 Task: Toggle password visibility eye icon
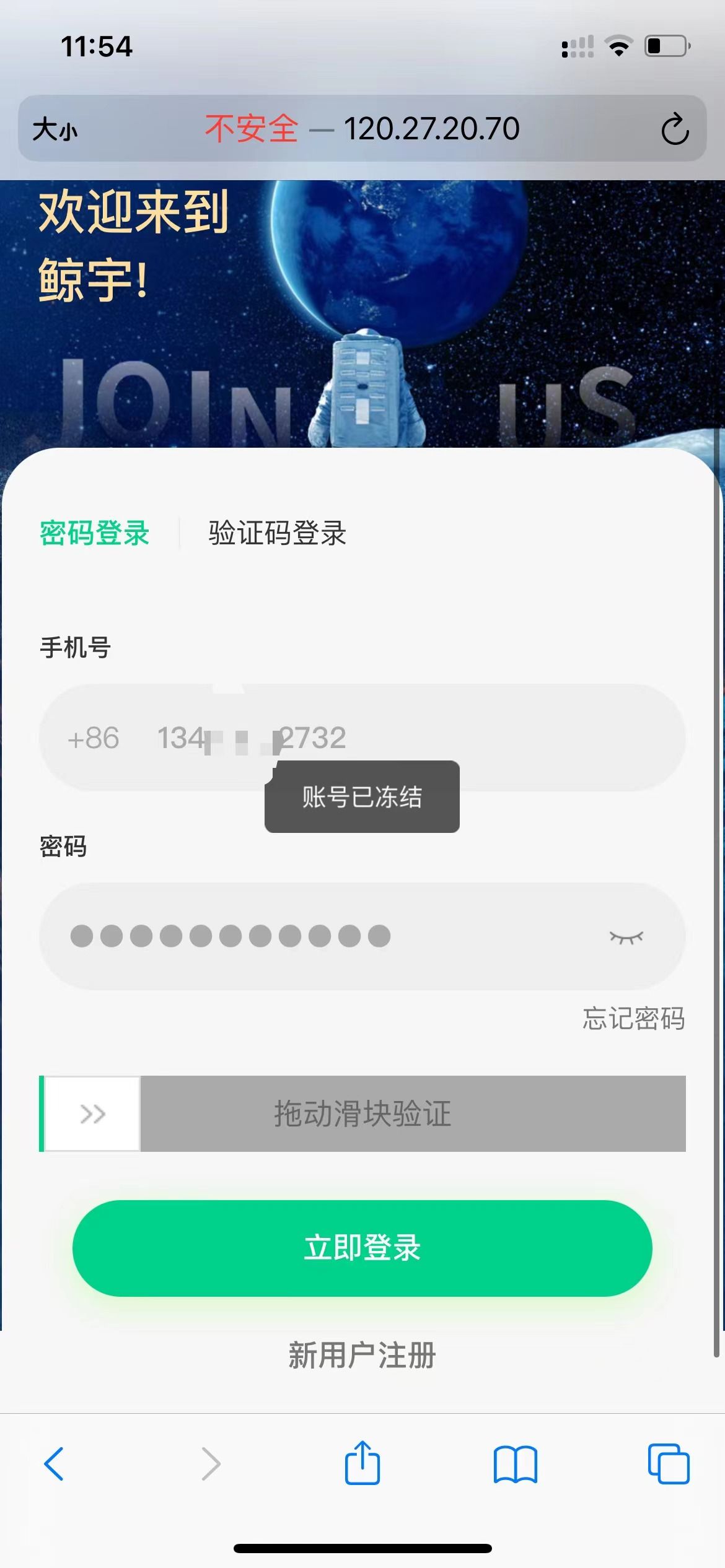point(626,937)
